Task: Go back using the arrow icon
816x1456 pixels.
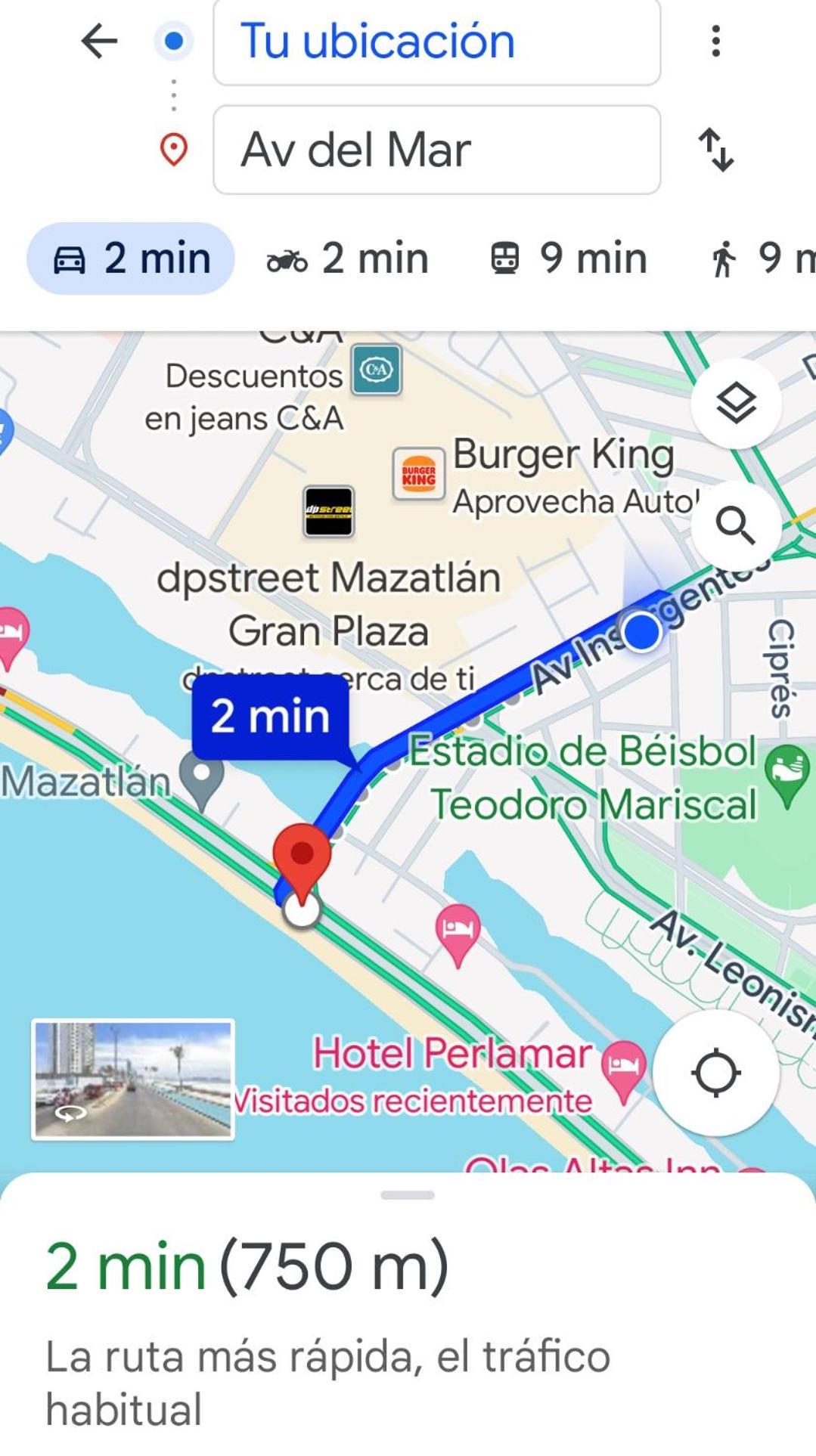Action: point(99,42)
